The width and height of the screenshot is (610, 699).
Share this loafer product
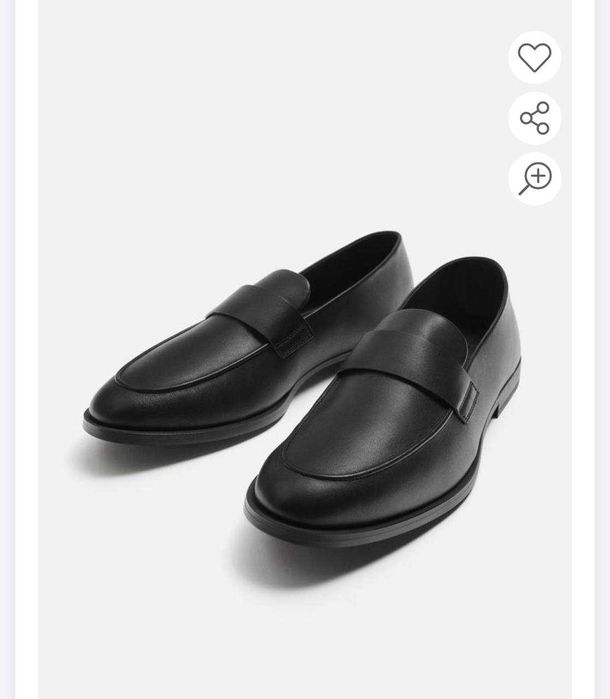coord(534,118)
